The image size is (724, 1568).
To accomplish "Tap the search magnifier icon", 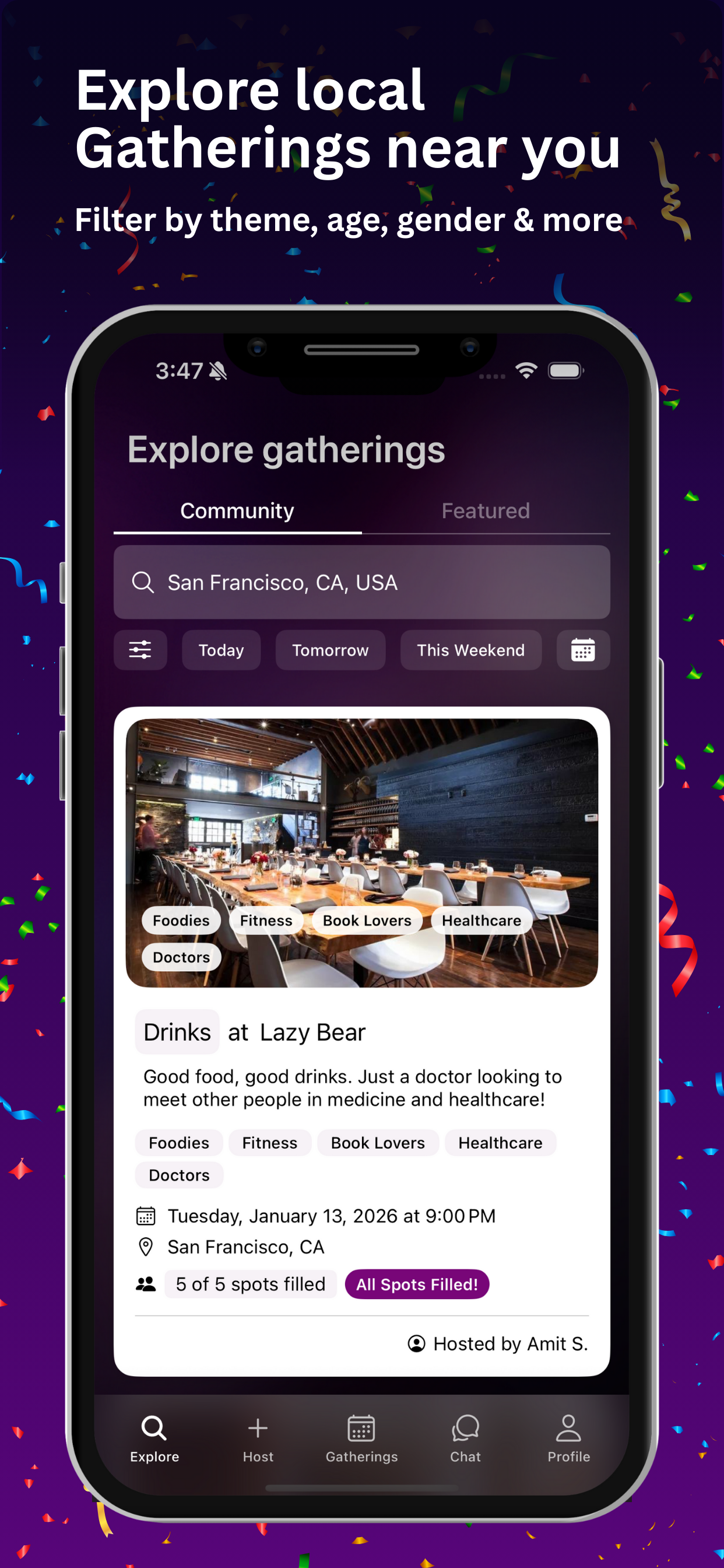I will [x=142, y=582].
